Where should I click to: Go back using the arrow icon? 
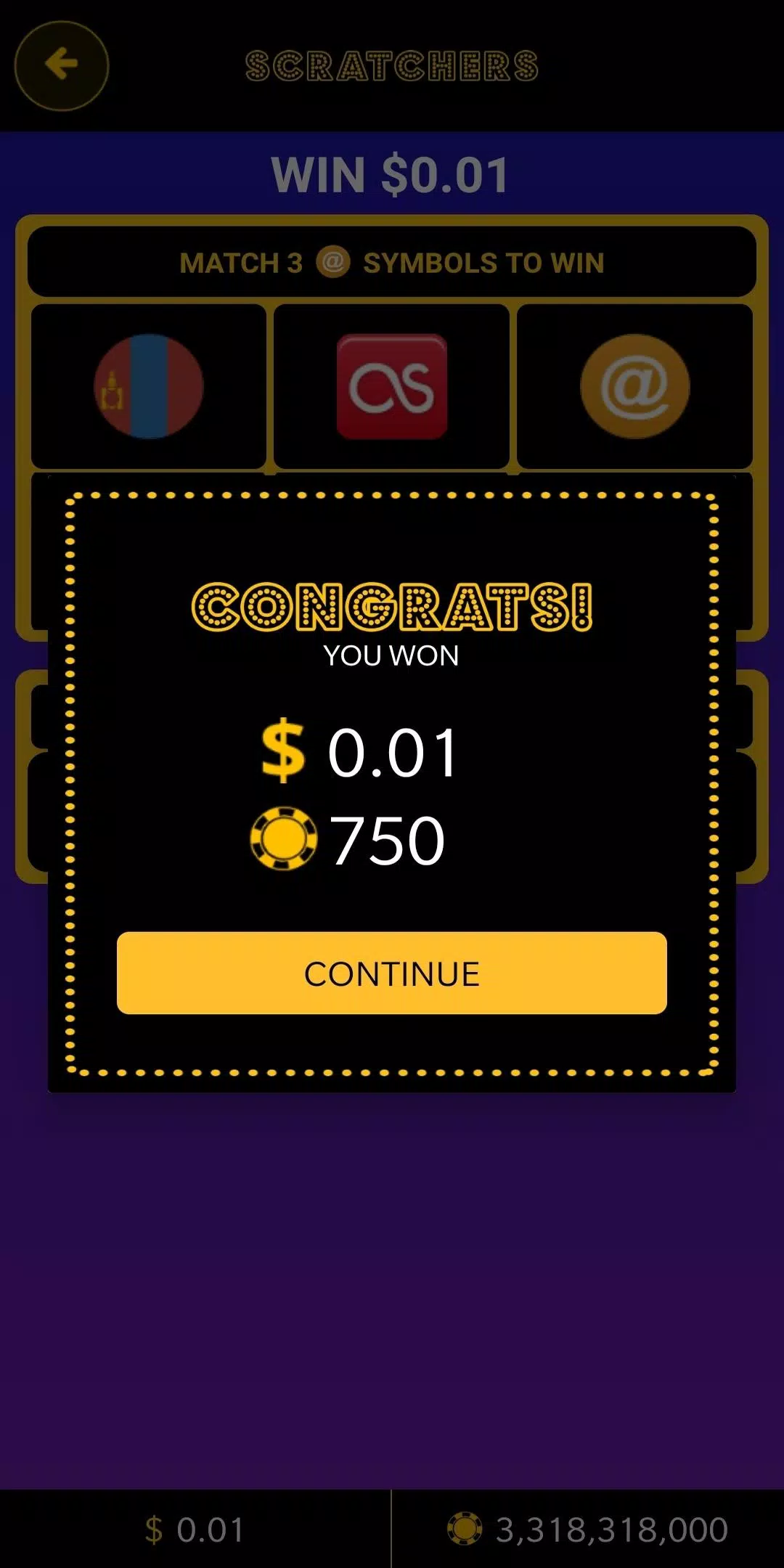(x=62, y=65)
